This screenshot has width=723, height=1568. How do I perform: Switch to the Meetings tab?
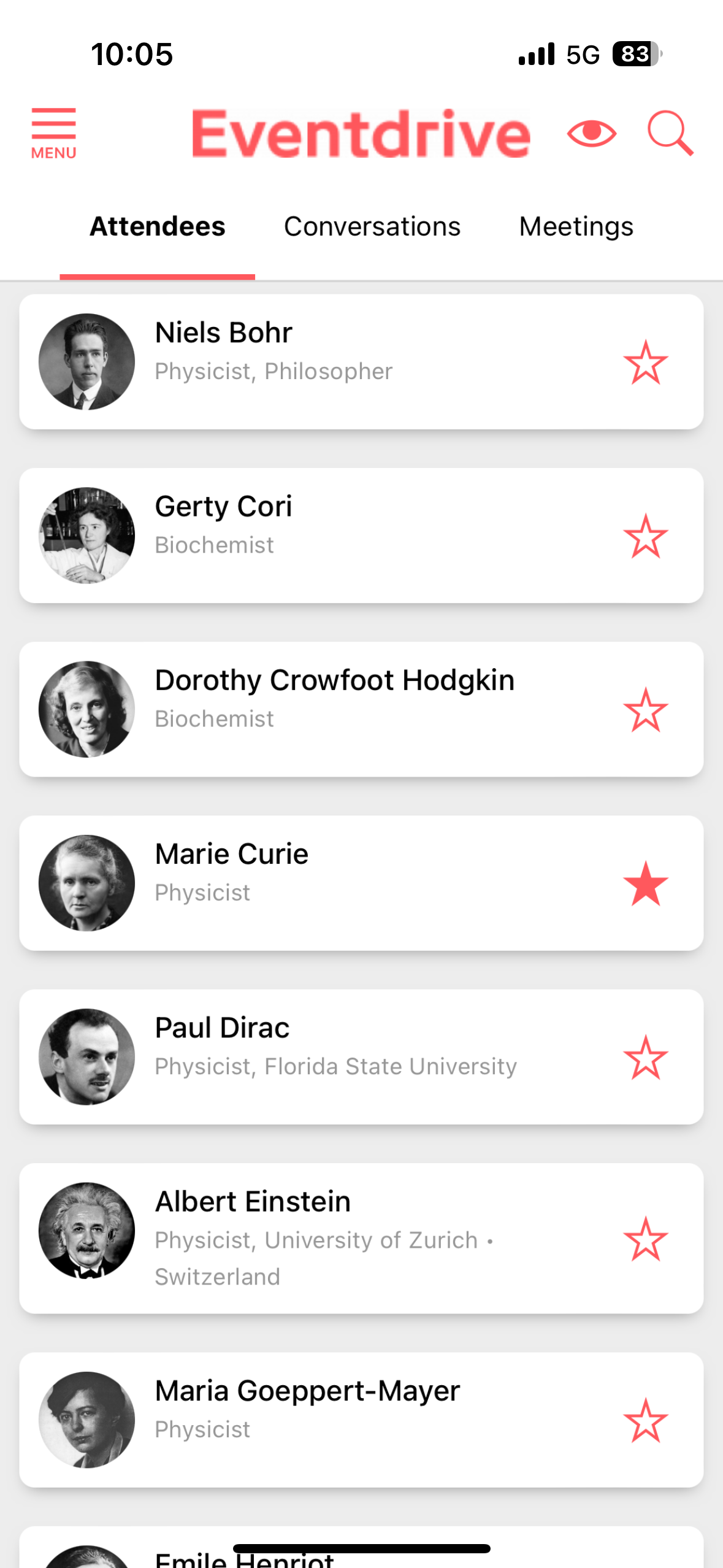576,226
